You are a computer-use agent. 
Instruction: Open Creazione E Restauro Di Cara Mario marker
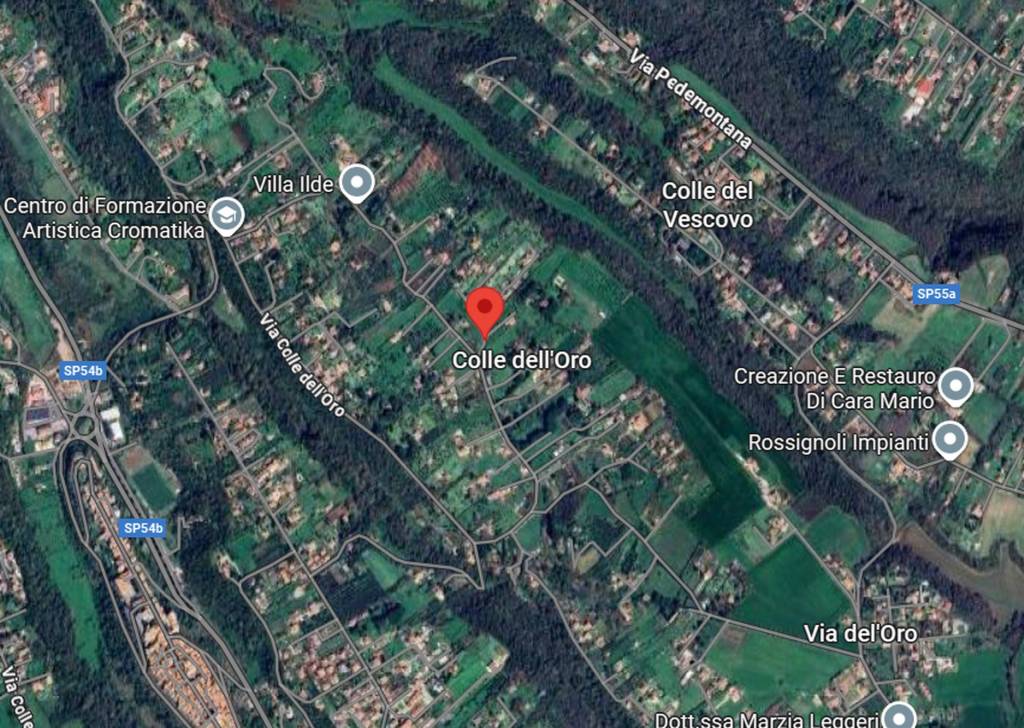point(955,385)
